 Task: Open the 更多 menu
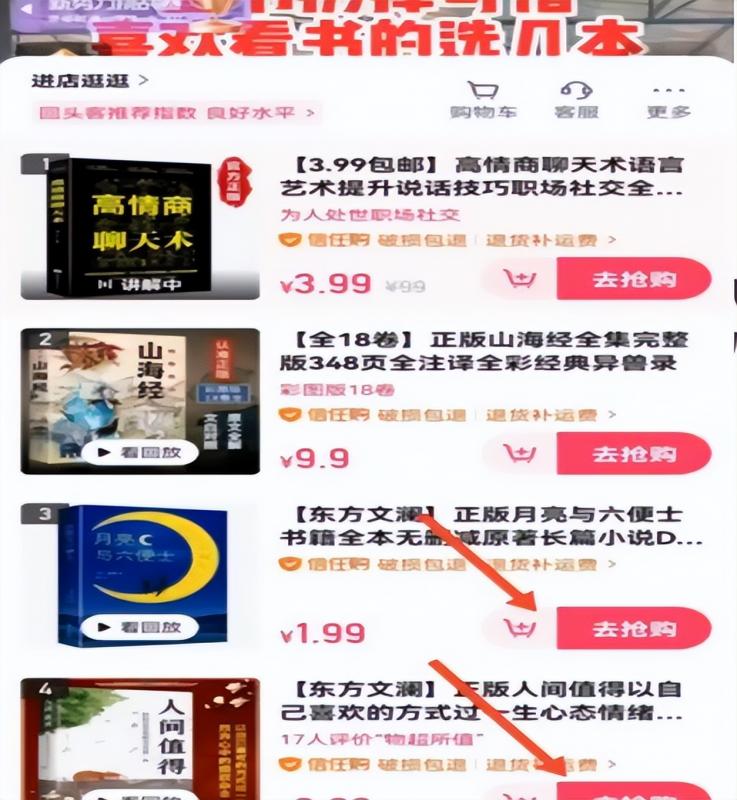(x=668, y=98)
